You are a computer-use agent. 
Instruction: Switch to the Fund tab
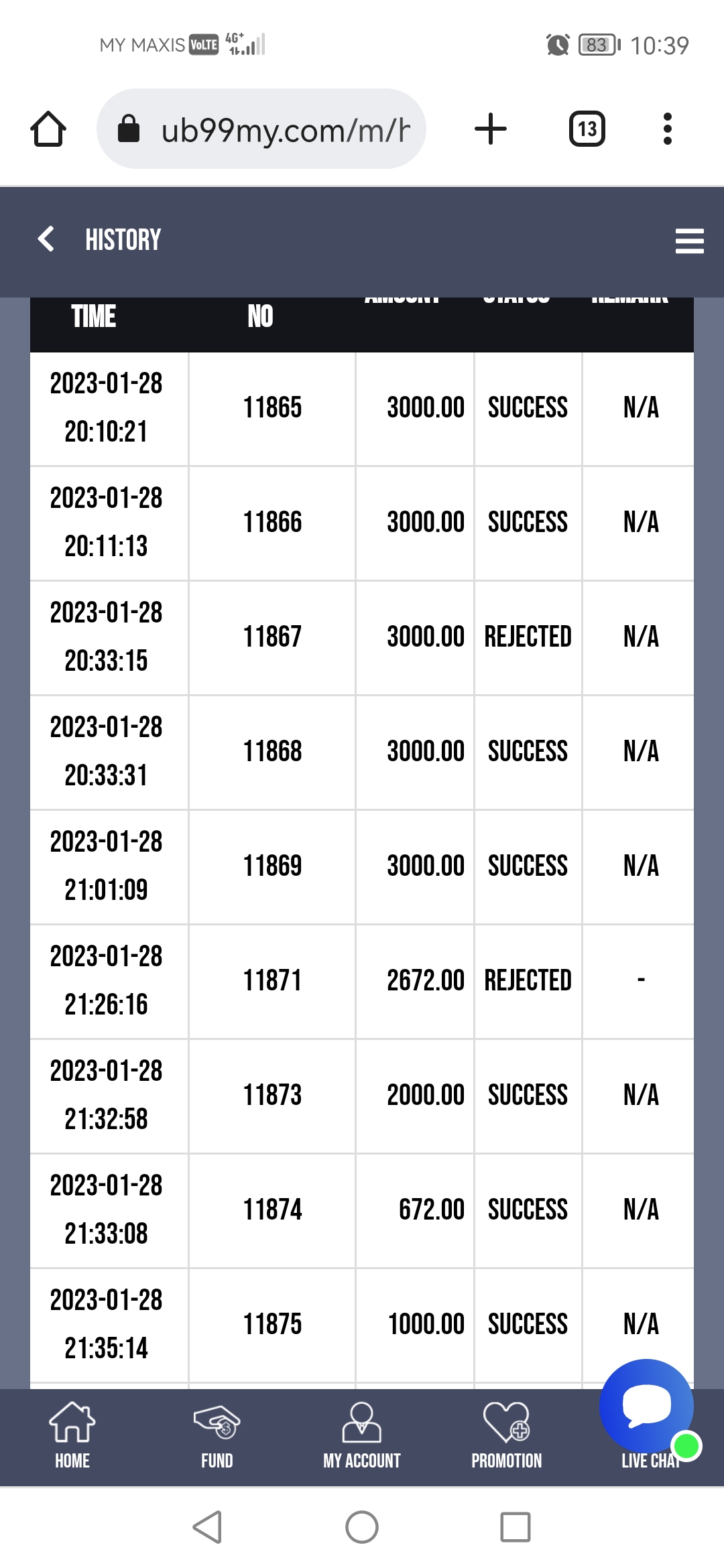pyautogui.click(x=217, y=1435)
